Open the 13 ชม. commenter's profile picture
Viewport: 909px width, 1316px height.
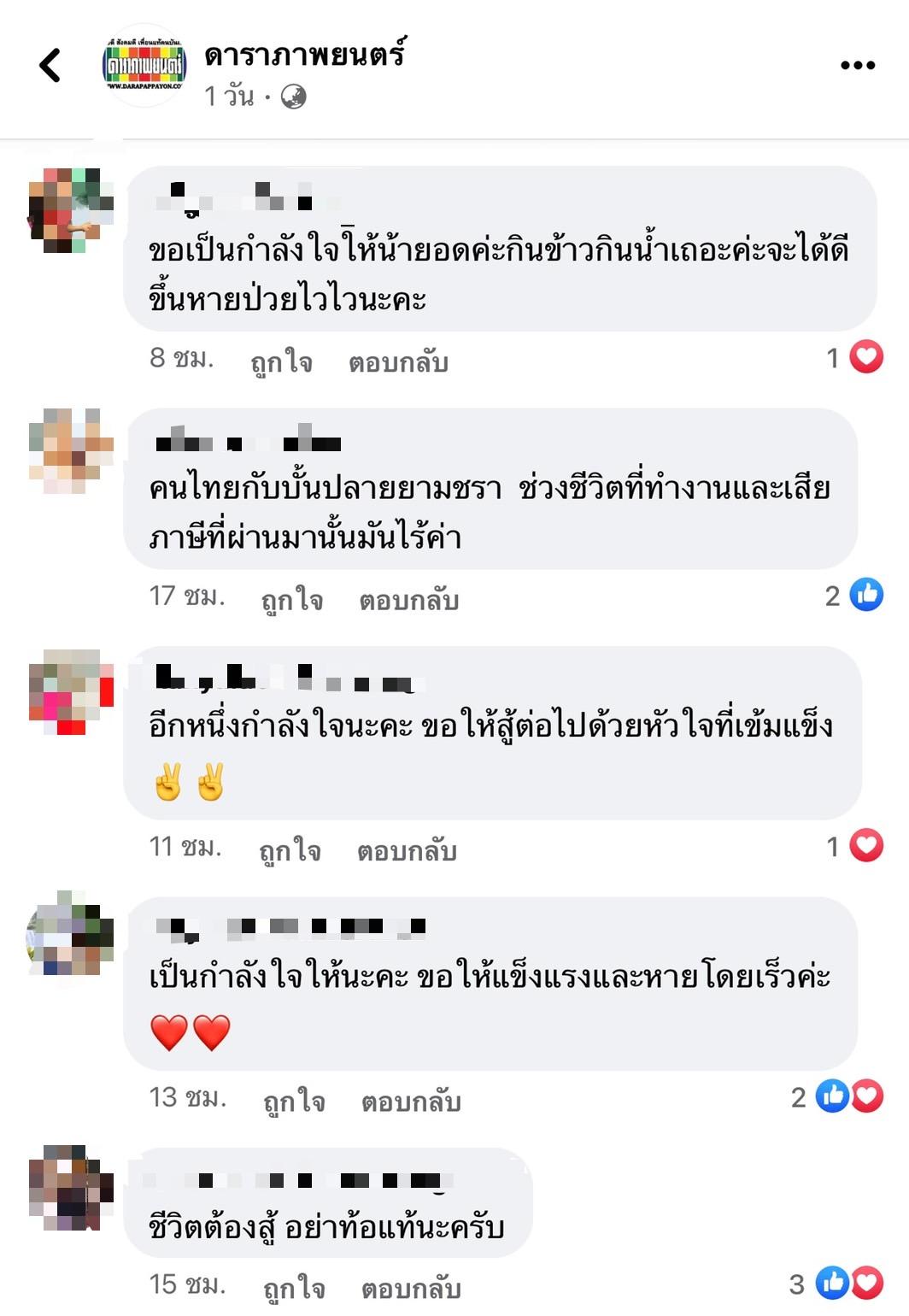71,933
